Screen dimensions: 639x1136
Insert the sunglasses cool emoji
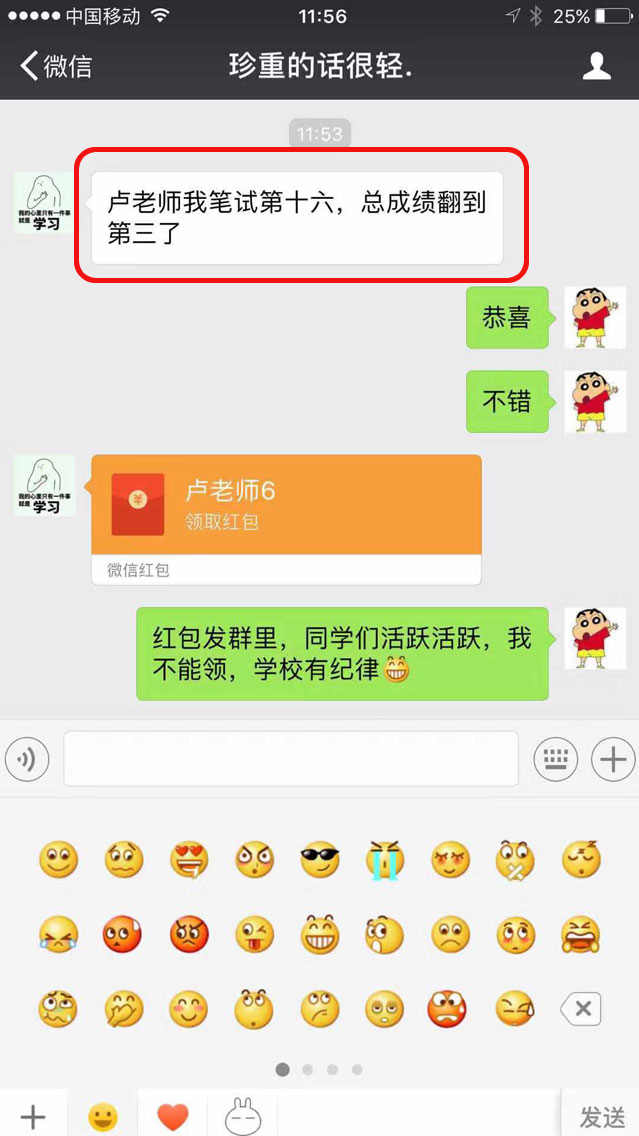[320, 860]
